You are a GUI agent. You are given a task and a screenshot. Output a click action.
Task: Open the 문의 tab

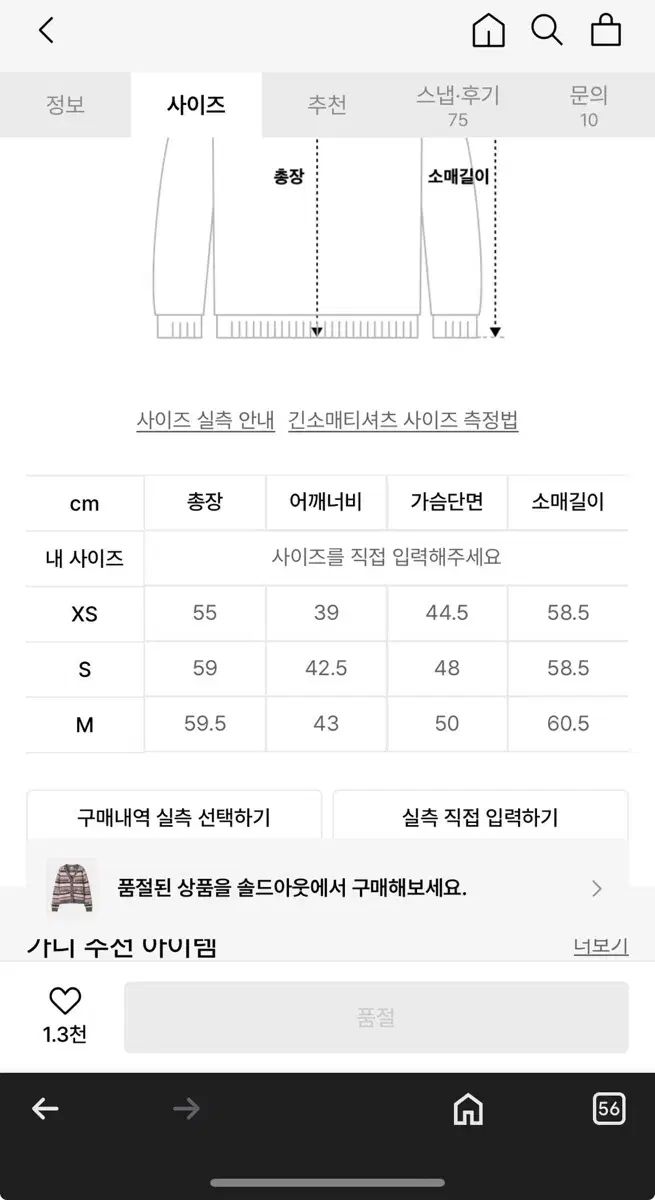pyautogui.click(x=589, y=105)
